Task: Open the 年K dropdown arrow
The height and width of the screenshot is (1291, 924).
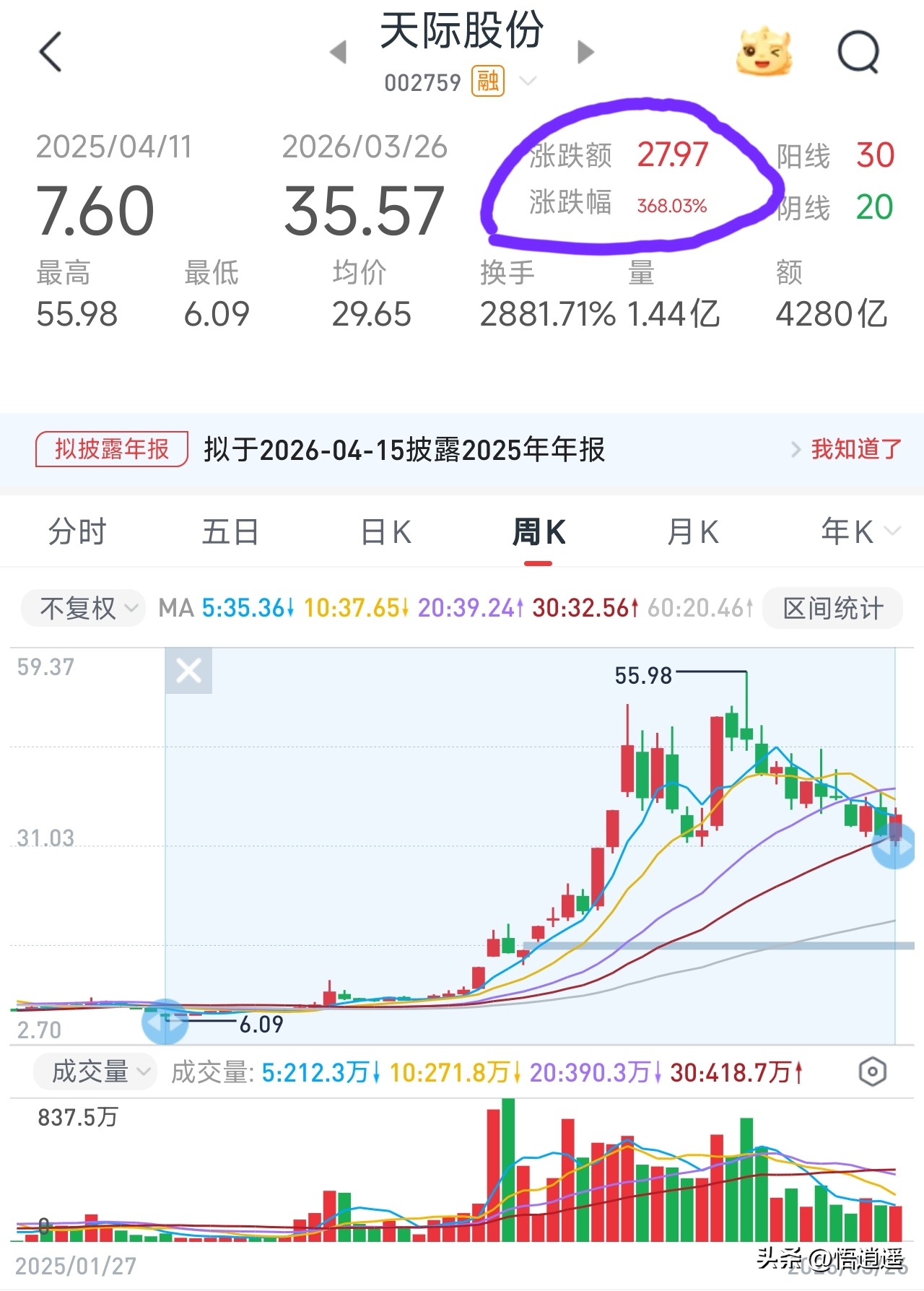Action: click(x=892, y=531)
